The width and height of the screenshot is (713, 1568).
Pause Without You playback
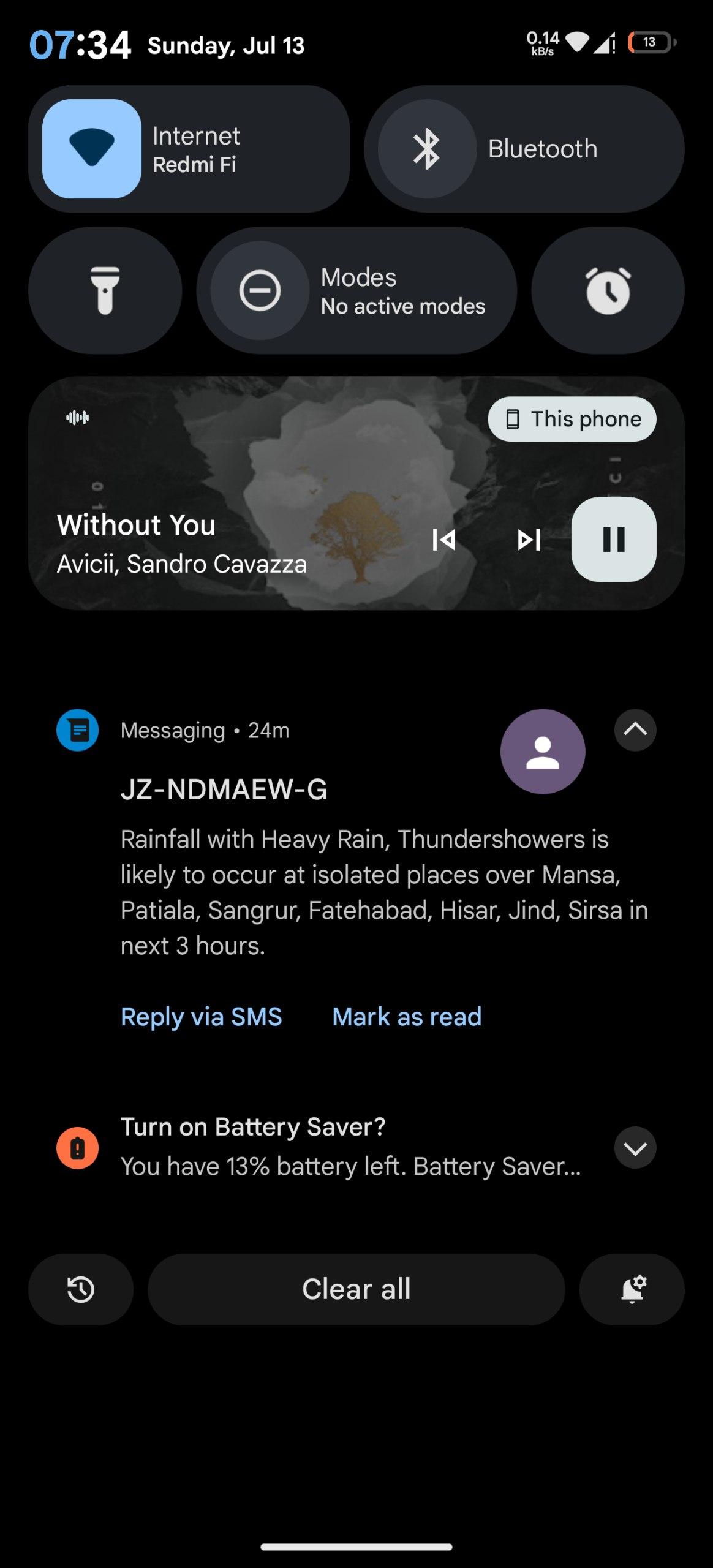coord(614,540)
